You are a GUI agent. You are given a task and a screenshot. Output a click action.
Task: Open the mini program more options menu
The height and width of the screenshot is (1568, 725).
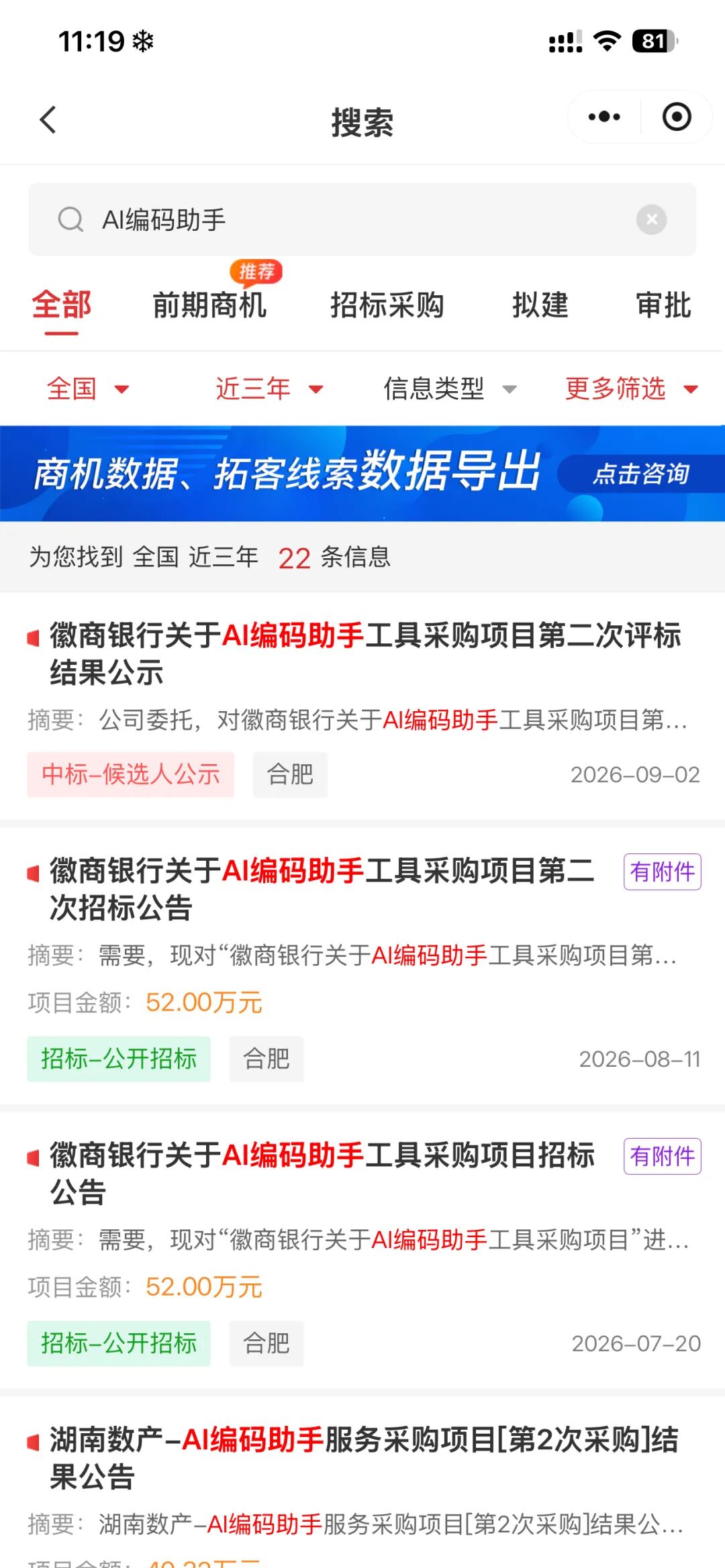tap(604, 117)
